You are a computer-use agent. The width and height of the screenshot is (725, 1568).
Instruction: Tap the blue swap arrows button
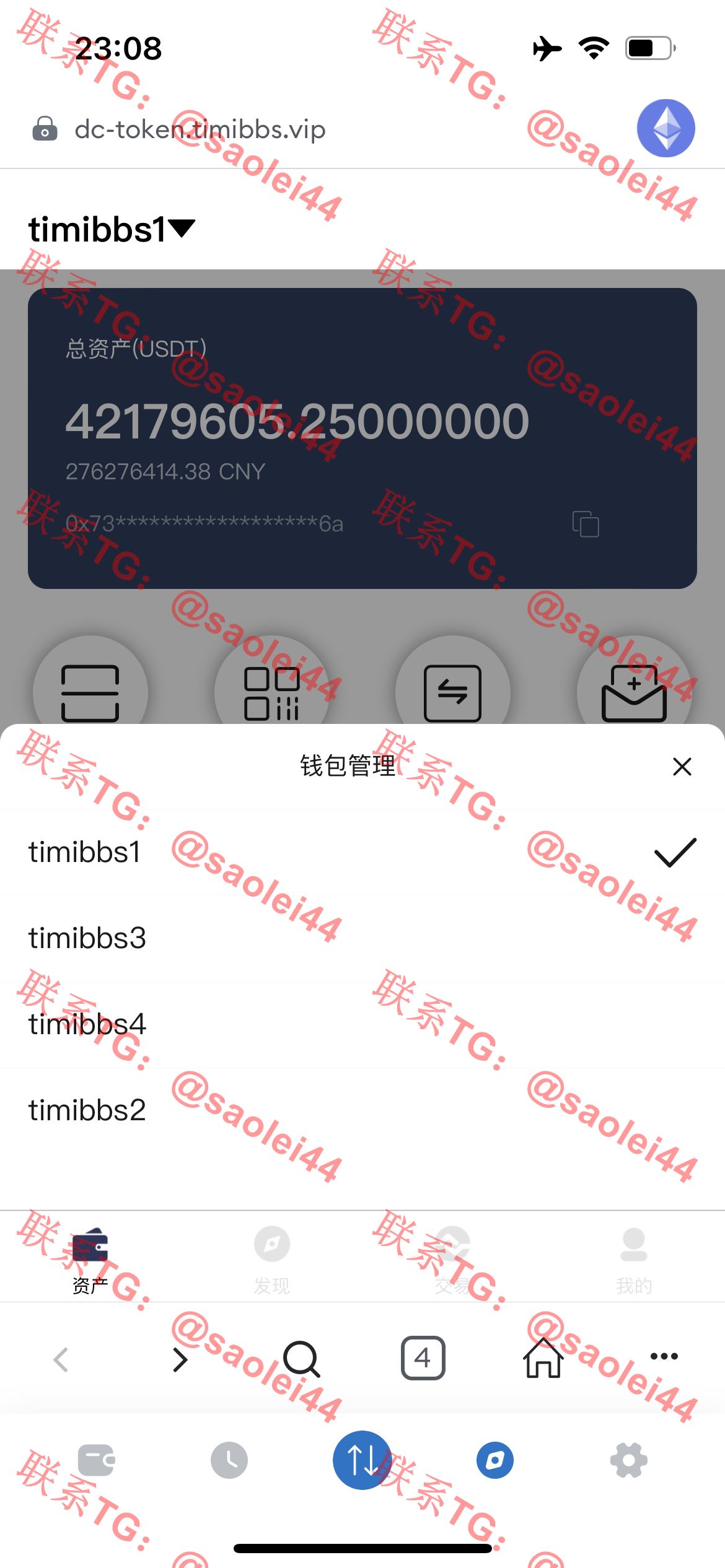tap(362, 1460)
